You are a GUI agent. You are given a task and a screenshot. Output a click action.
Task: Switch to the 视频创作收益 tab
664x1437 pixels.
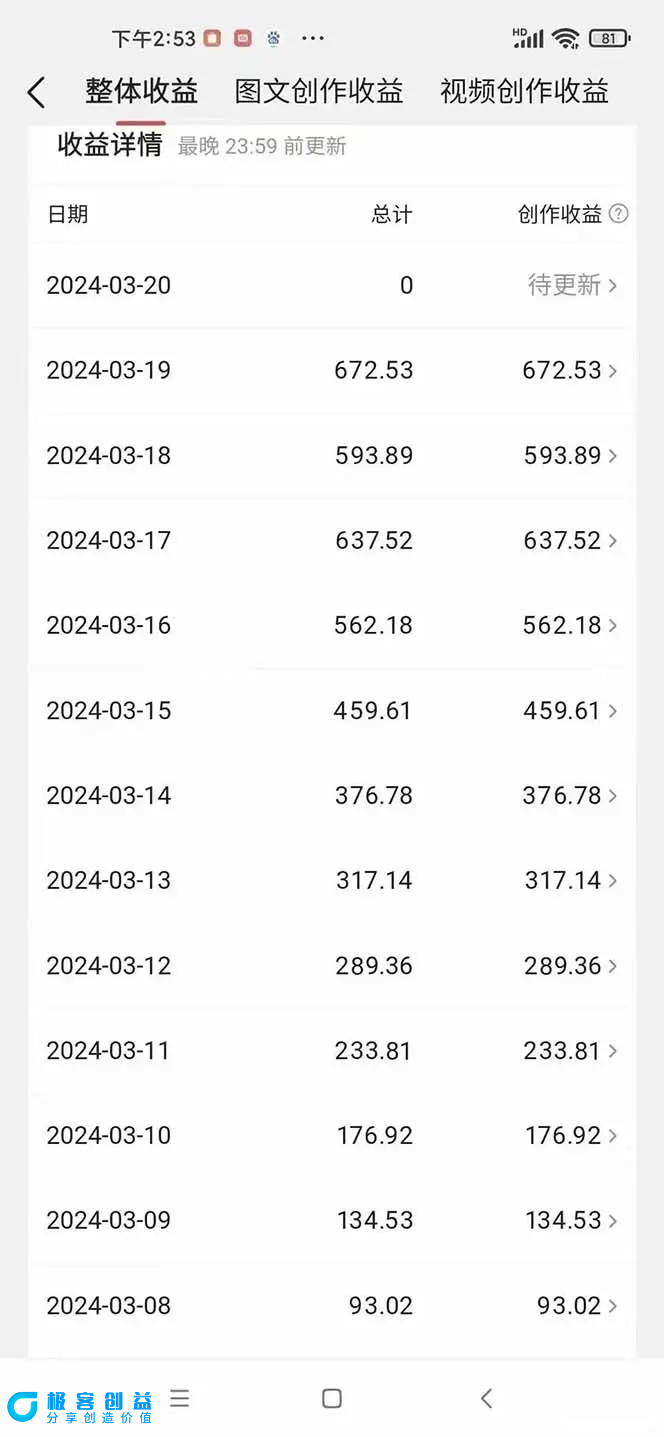[524, 92]
